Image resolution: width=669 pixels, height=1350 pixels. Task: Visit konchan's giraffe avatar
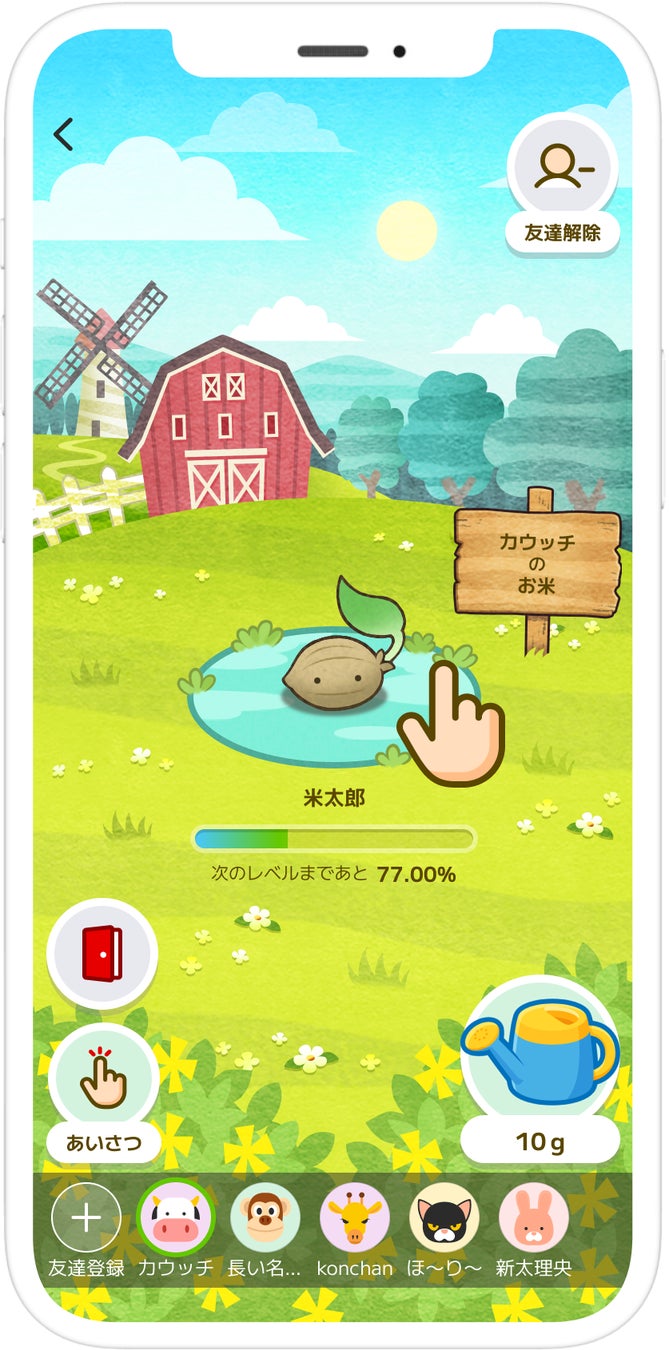(x=354, y=1219)
